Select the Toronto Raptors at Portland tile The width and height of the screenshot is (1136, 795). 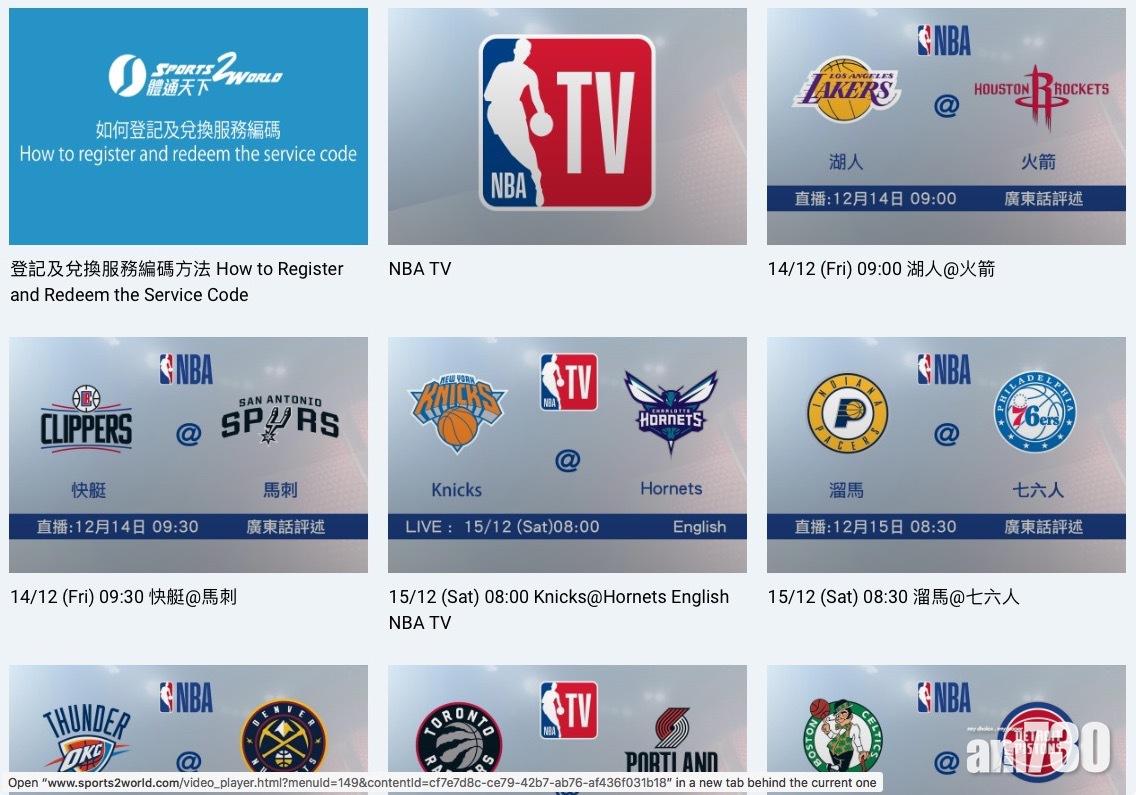[x=567, y=725]
